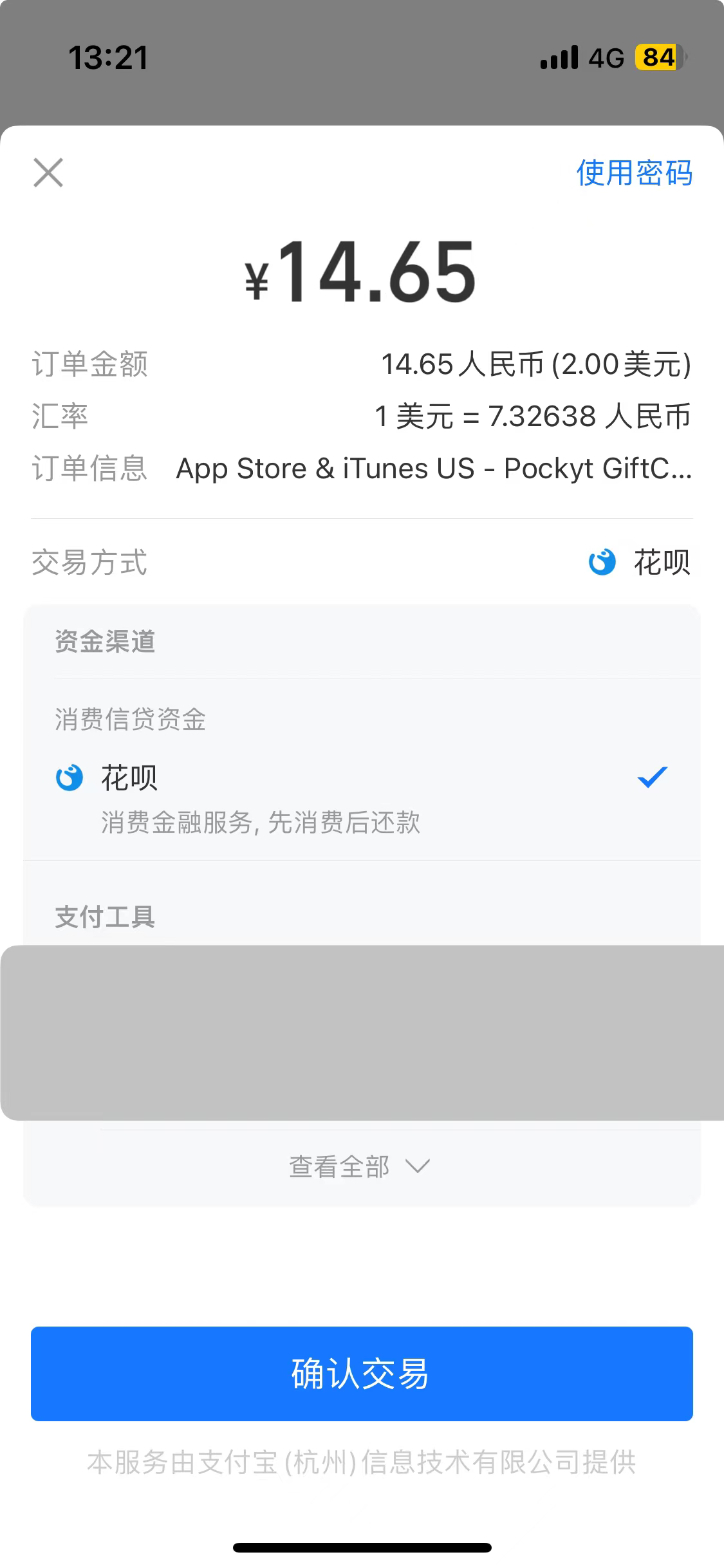
Task: Tap 使用密码 to pay with password
Action: tap(634, 173)
